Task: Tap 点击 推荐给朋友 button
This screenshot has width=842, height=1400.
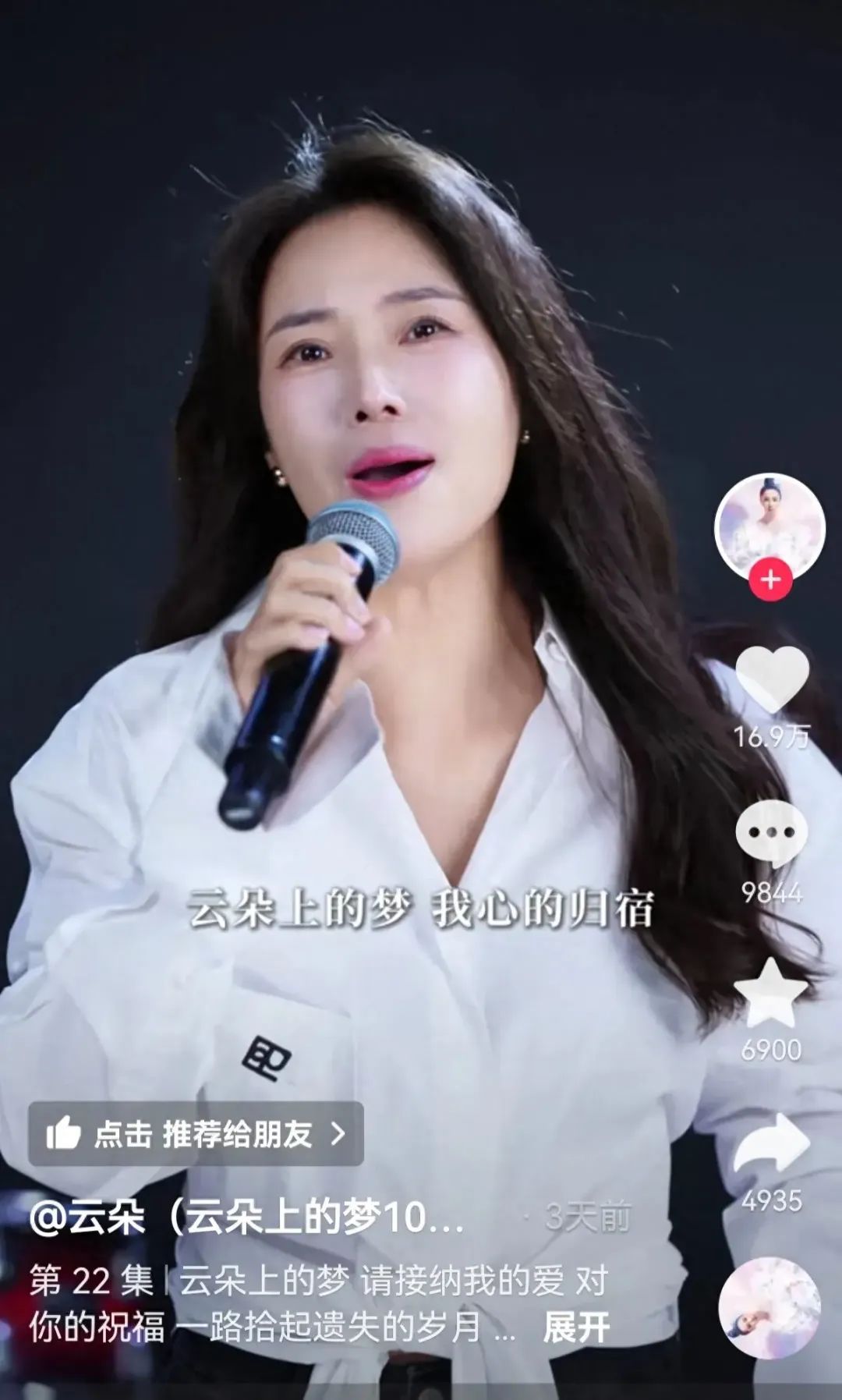Action: (196, 1133)
